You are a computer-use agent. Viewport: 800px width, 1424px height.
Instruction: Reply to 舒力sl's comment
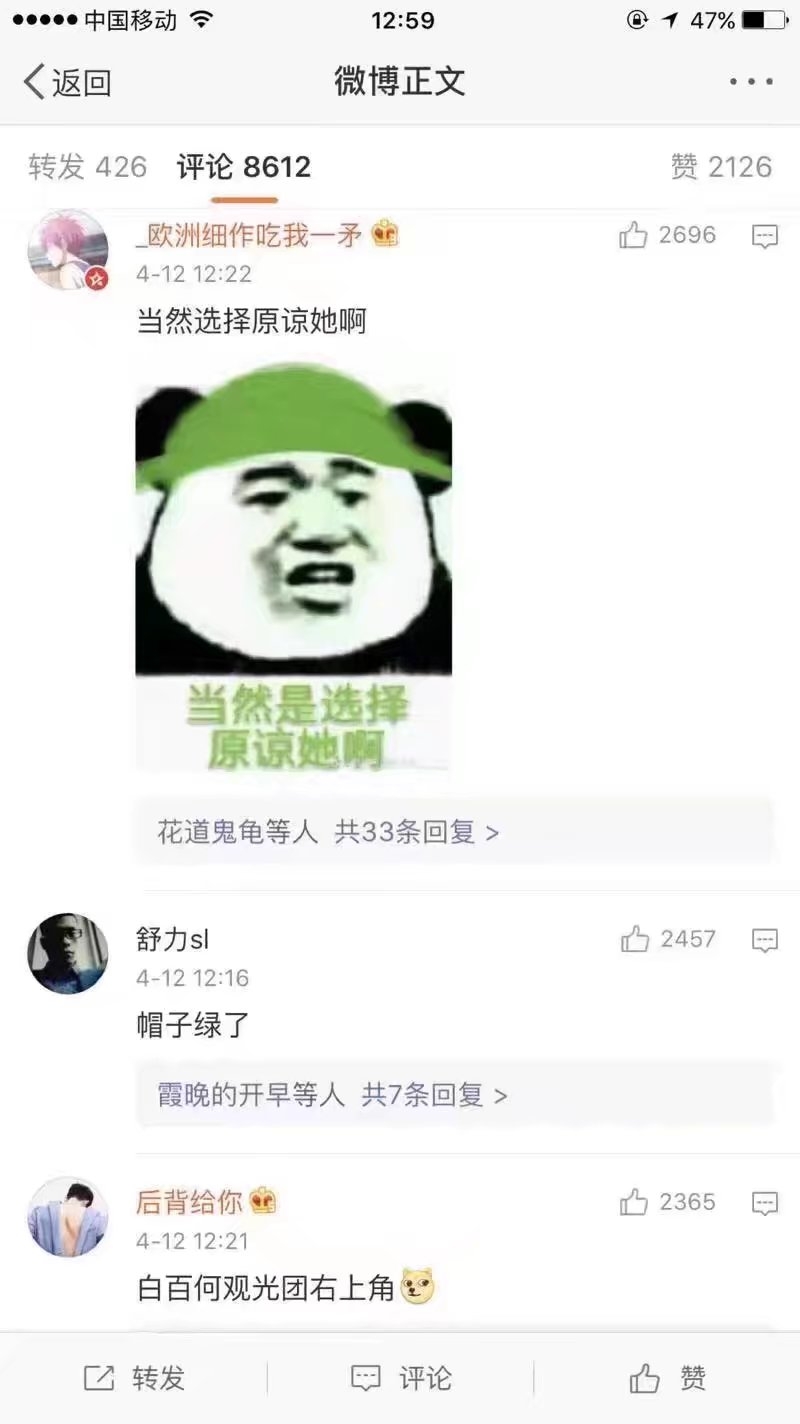(x=765, y=940)
